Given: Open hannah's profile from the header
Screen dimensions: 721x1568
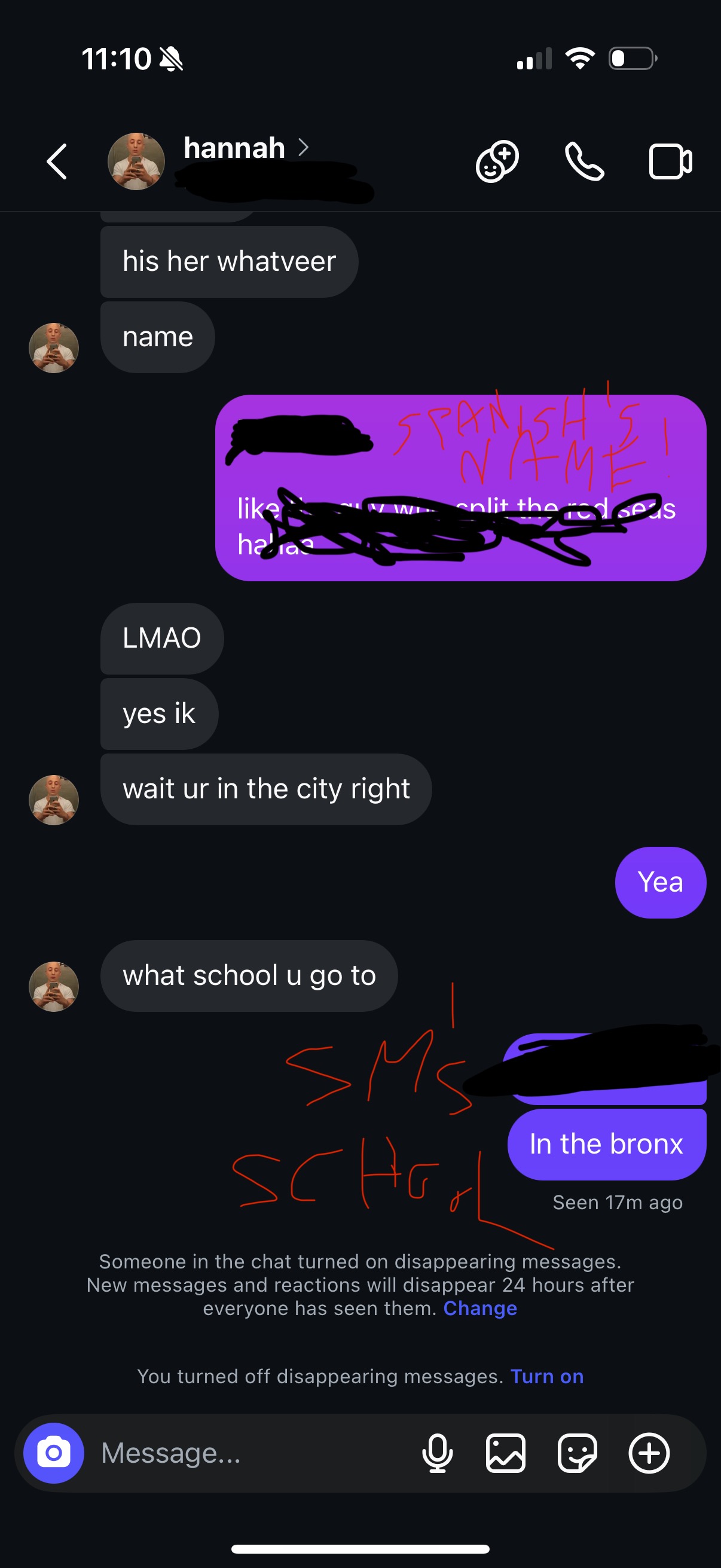Looking at the screenshot, I should 234,148.
